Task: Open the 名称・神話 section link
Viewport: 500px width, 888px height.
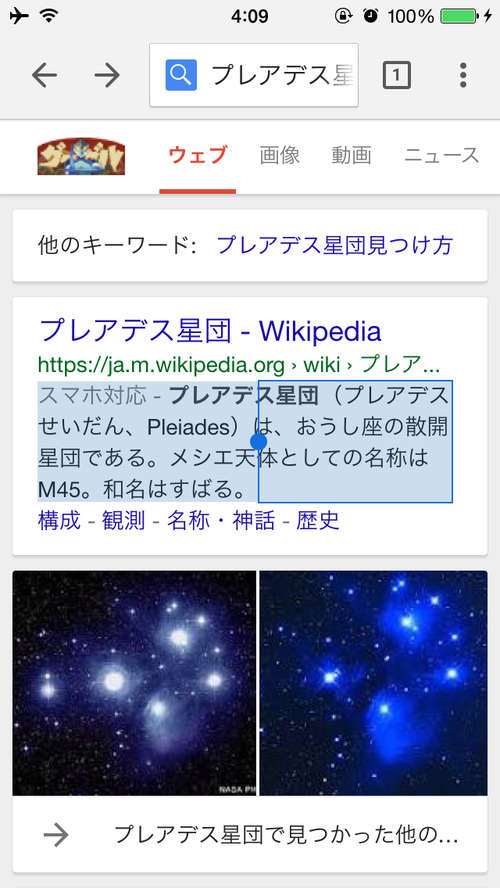Action: tap(221, 520)
